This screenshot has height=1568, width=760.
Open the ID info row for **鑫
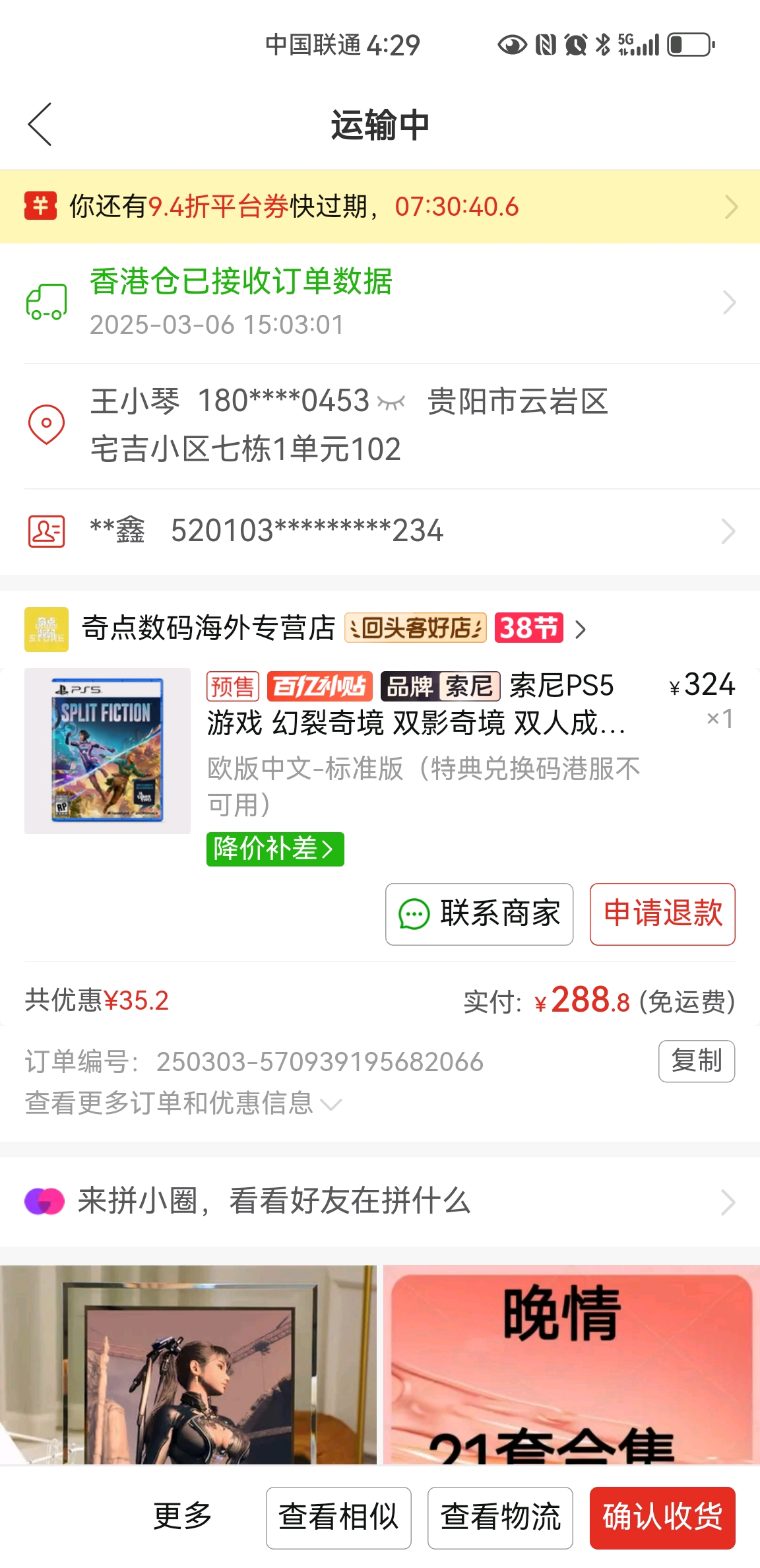pyautogui.click(x=380, y=531)
